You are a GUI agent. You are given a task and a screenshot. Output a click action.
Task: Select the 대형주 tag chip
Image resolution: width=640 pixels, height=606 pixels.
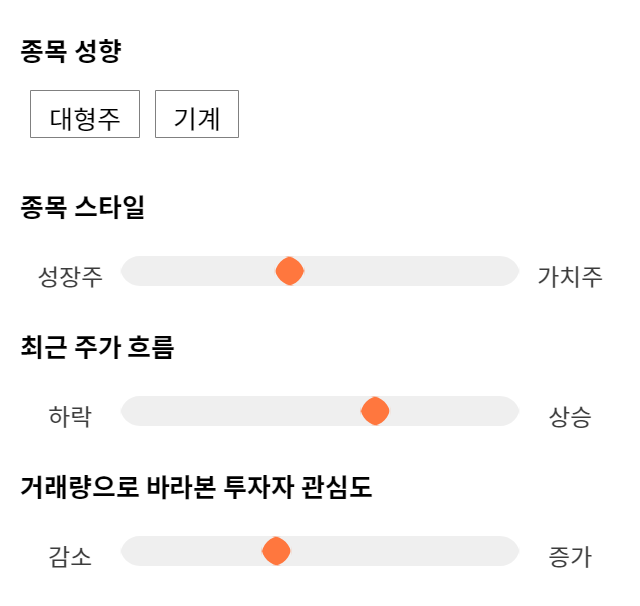click(85, 114)
